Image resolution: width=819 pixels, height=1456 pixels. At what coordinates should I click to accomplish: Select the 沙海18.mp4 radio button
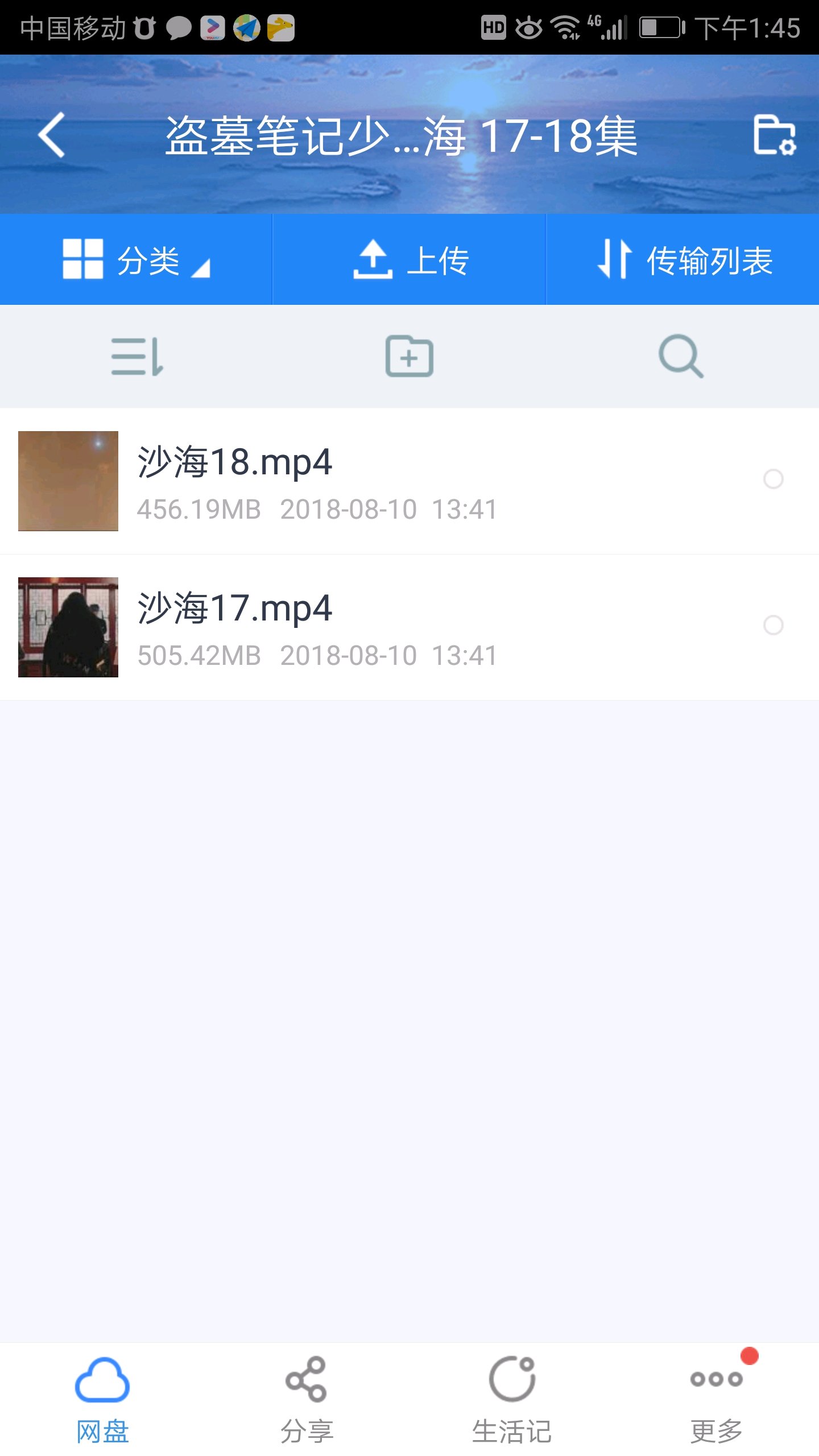point(773,479)
